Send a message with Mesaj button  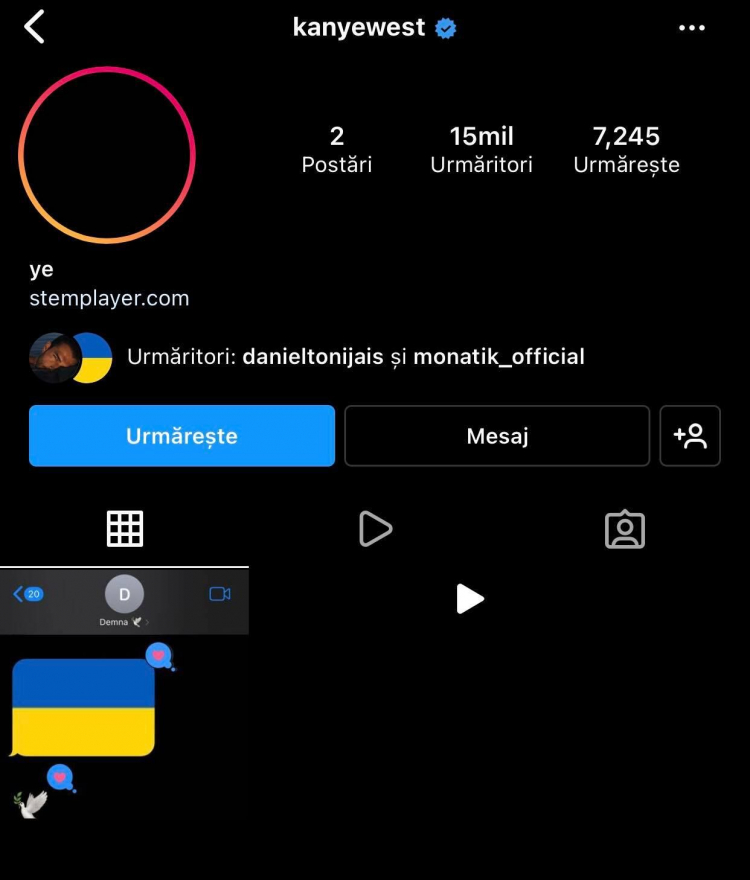[x=497, y=436]
